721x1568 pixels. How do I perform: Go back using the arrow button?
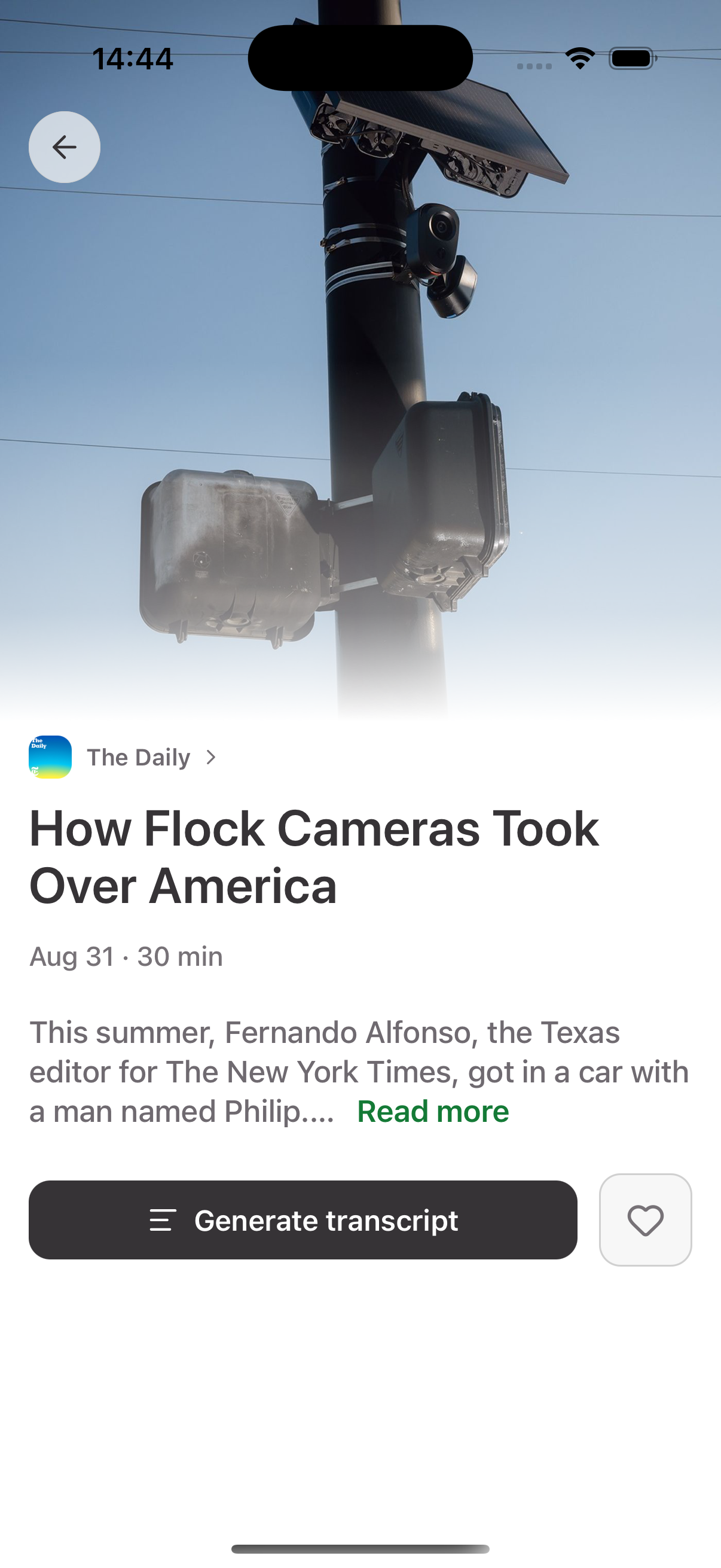tap(65, 147)
